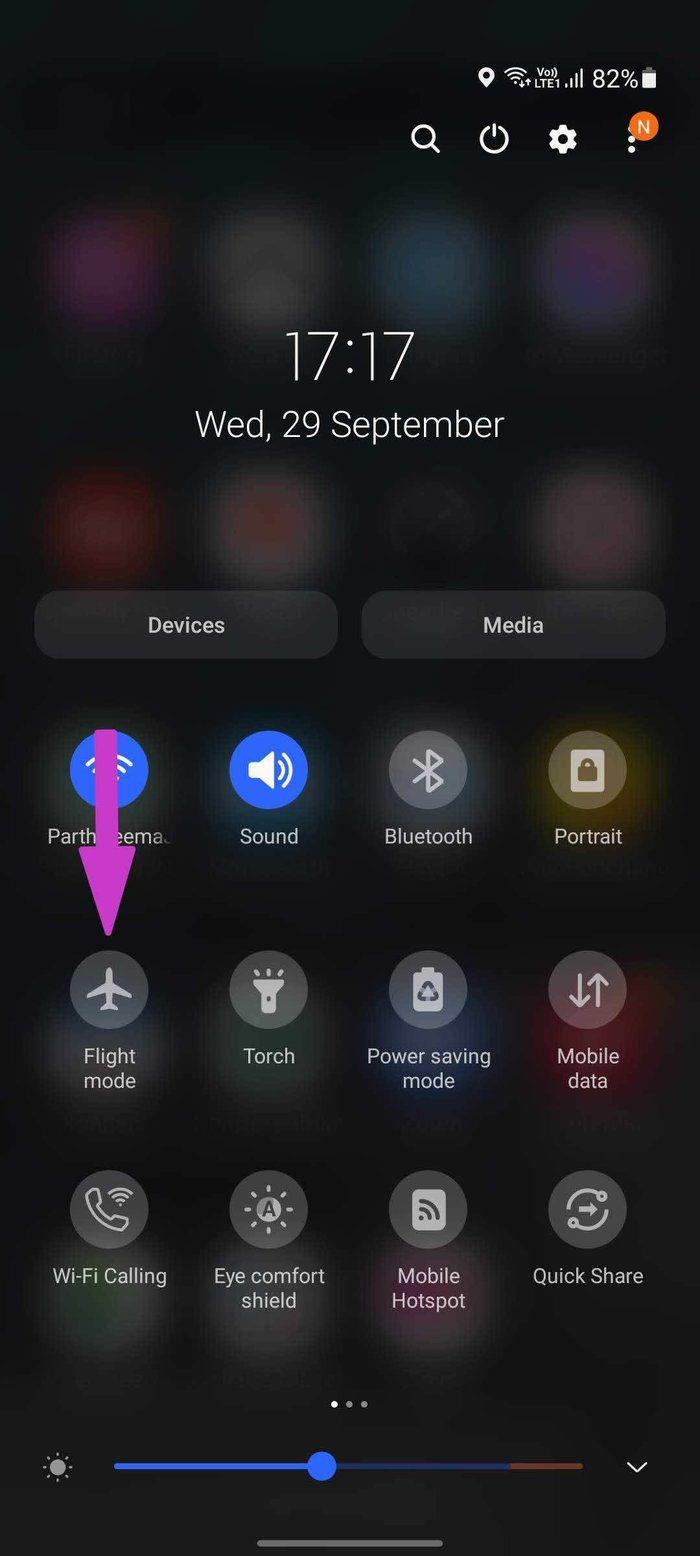Image resolution: width=700 pixels, height=1556 pixels.
Task: Open the three-dot more options menu
Action: coord(632,139)
